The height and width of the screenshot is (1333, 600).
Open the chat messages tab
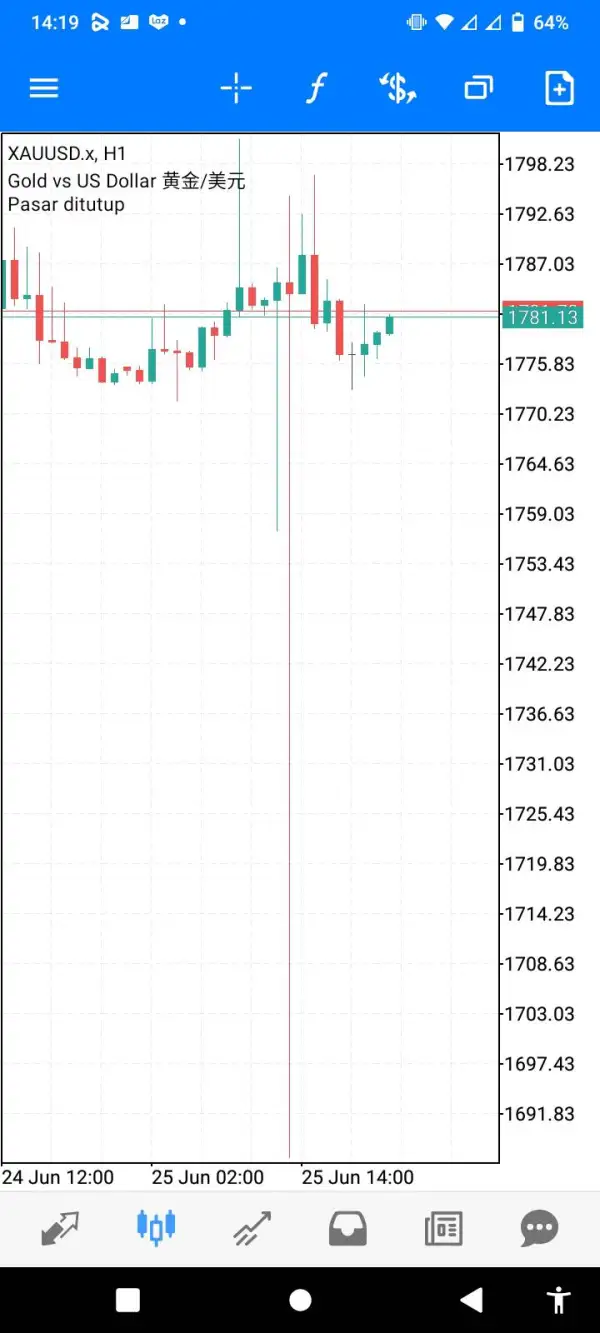[540, 1227]
